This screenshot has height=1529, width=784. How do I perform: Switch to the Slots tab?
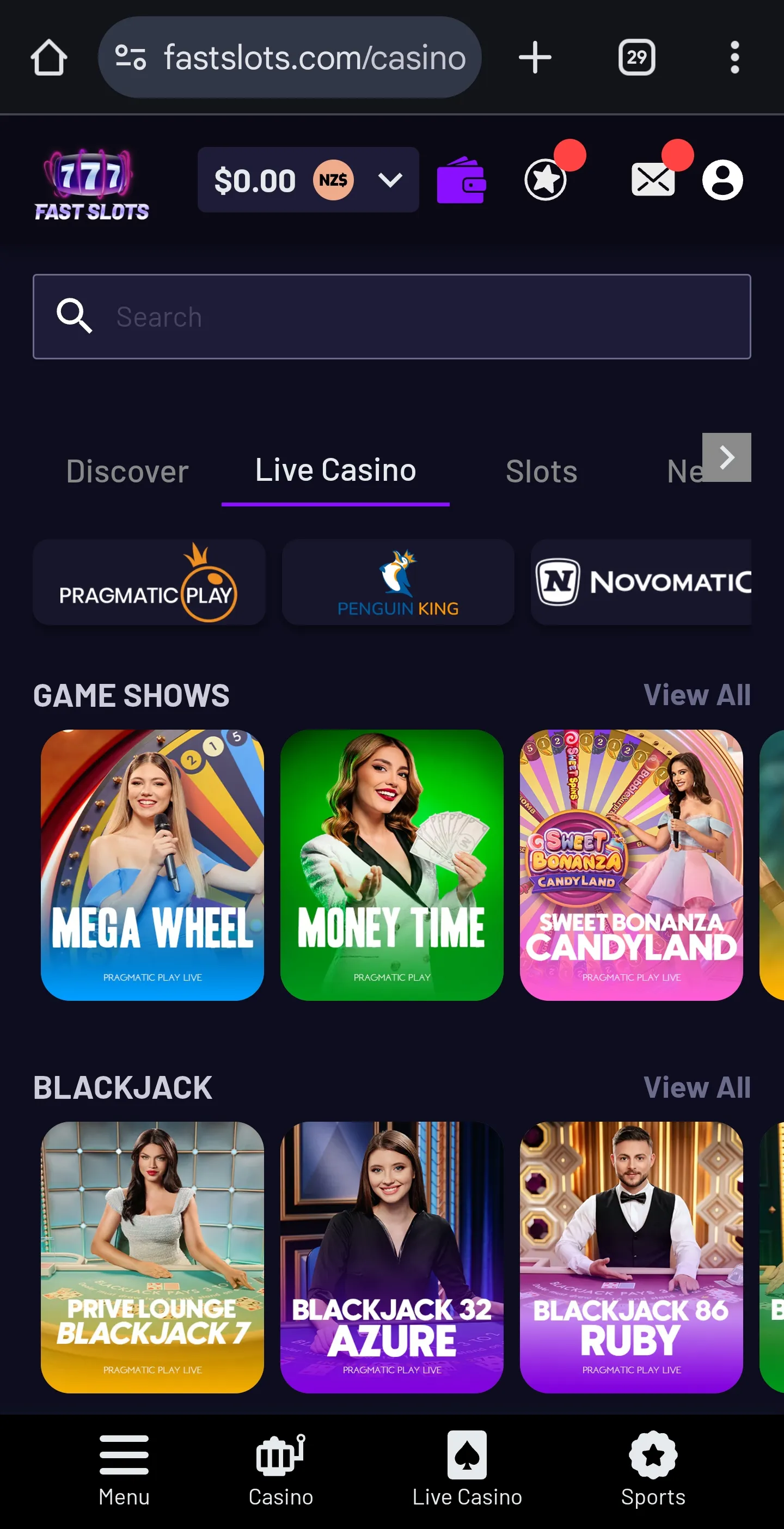tap(541, 472)
